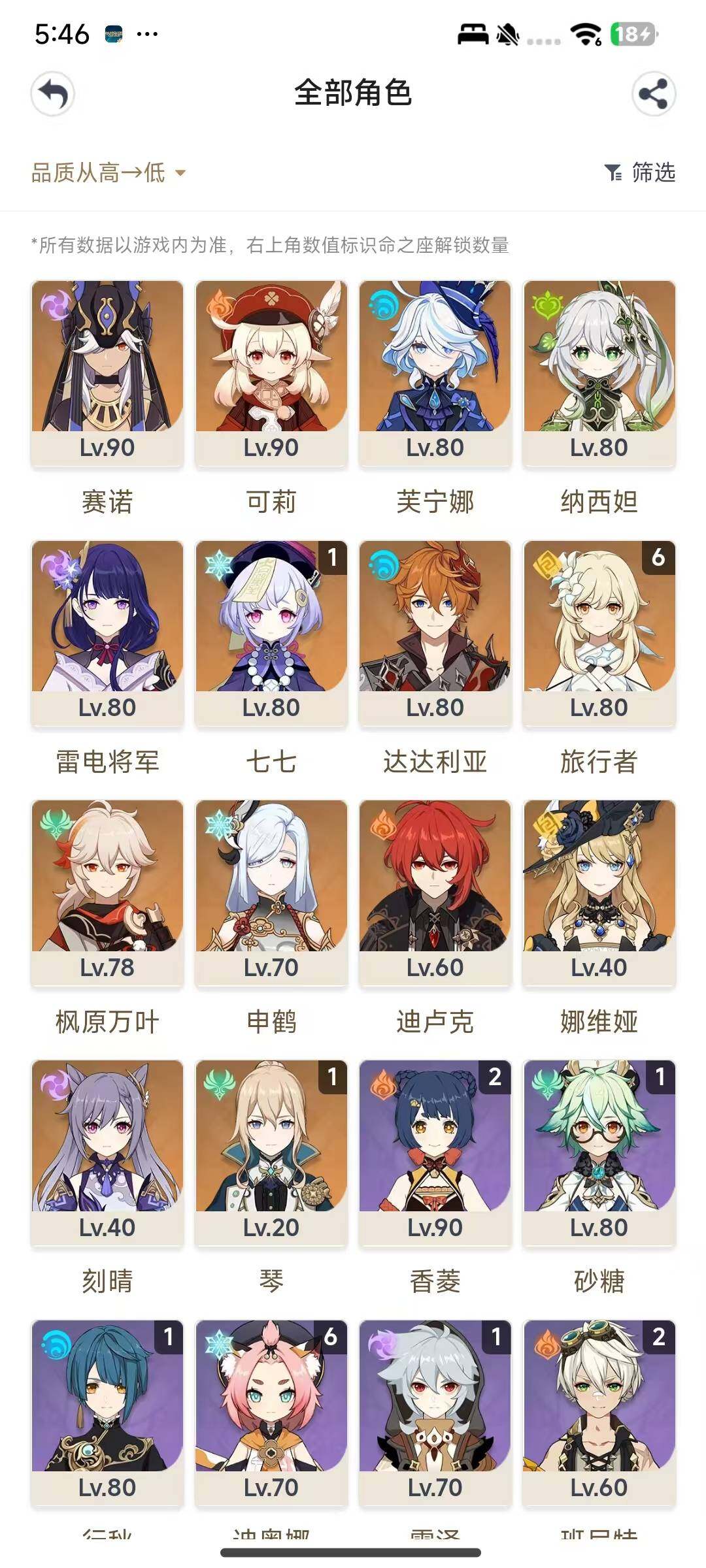
Task: View 芙宁娜 character details
Action: point(435,372)
